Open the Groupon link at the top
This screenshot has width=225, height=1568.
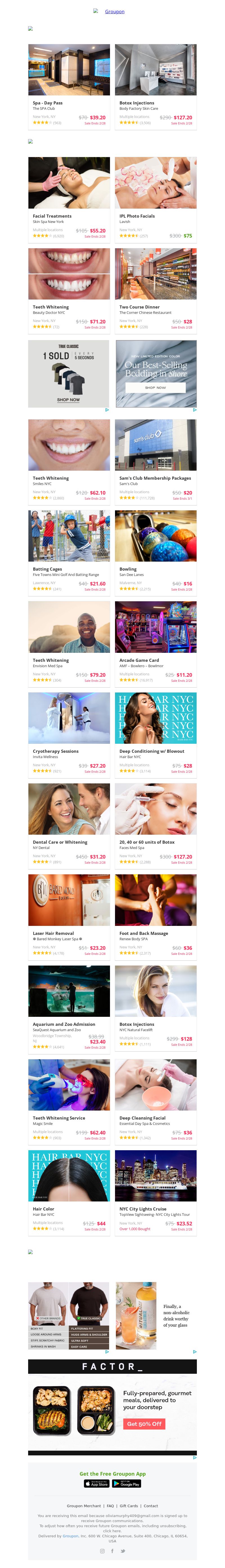tap(114, 12)
